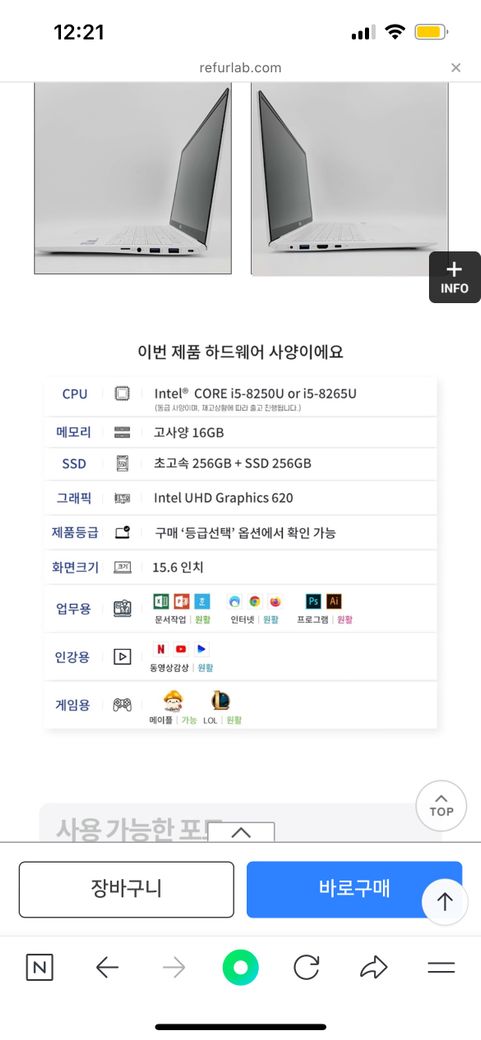Close the refurlab.com web view

tap(456, 68)
